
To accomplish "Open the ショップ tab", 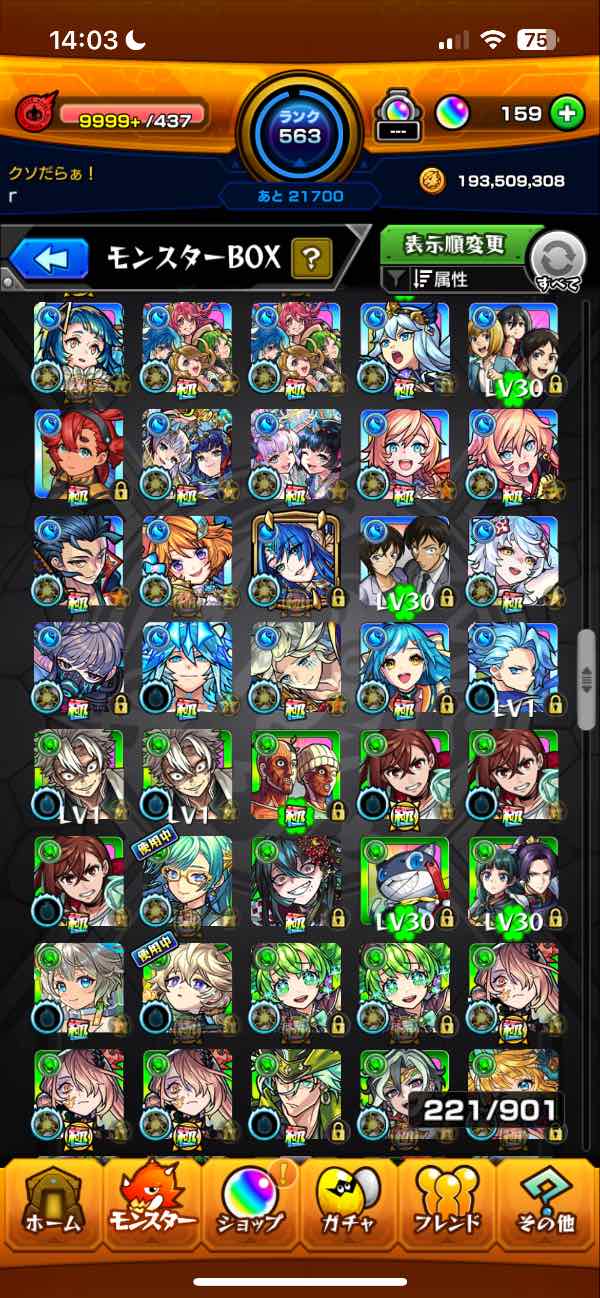I will [x=250, y=1202].
